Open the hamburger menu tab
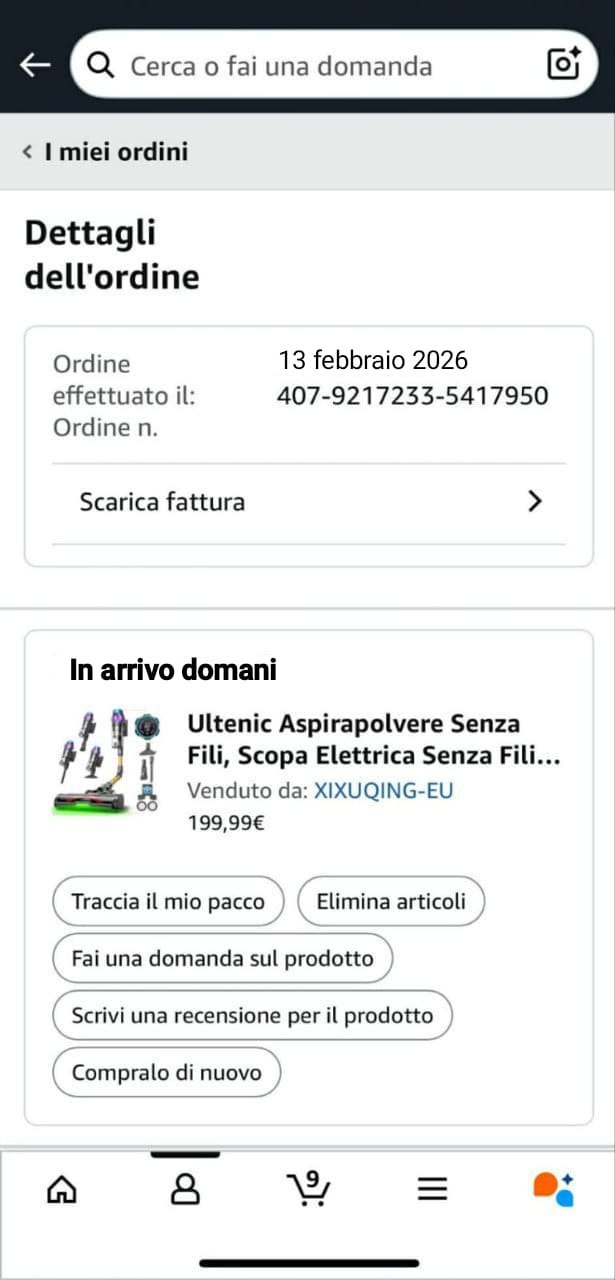Screen dimensions: 615x1280 432,1189
